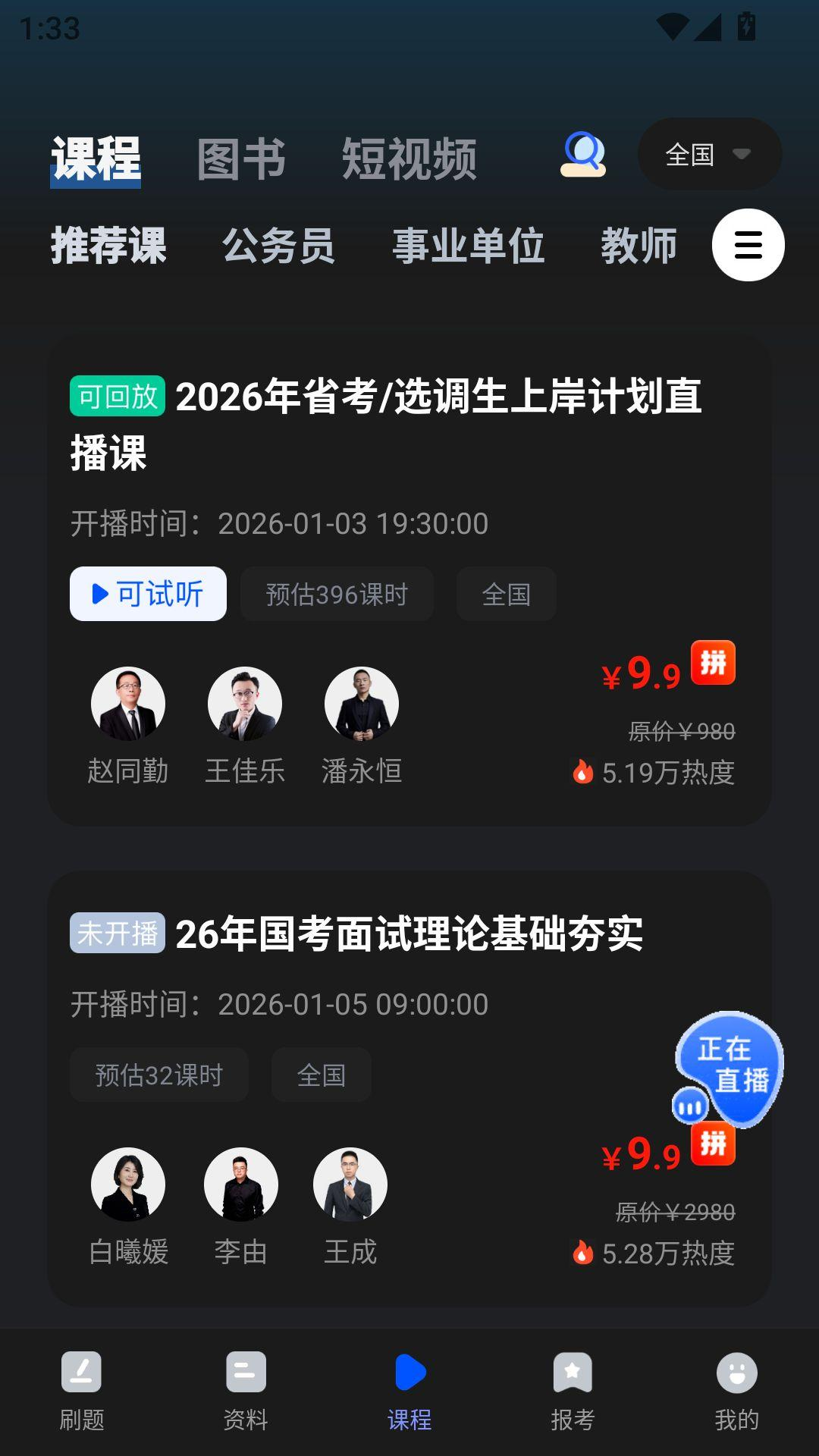Open the 全国 region dropdown
Screen dimensions: 819x1456
pyautogui.click(x=708, y=153)
